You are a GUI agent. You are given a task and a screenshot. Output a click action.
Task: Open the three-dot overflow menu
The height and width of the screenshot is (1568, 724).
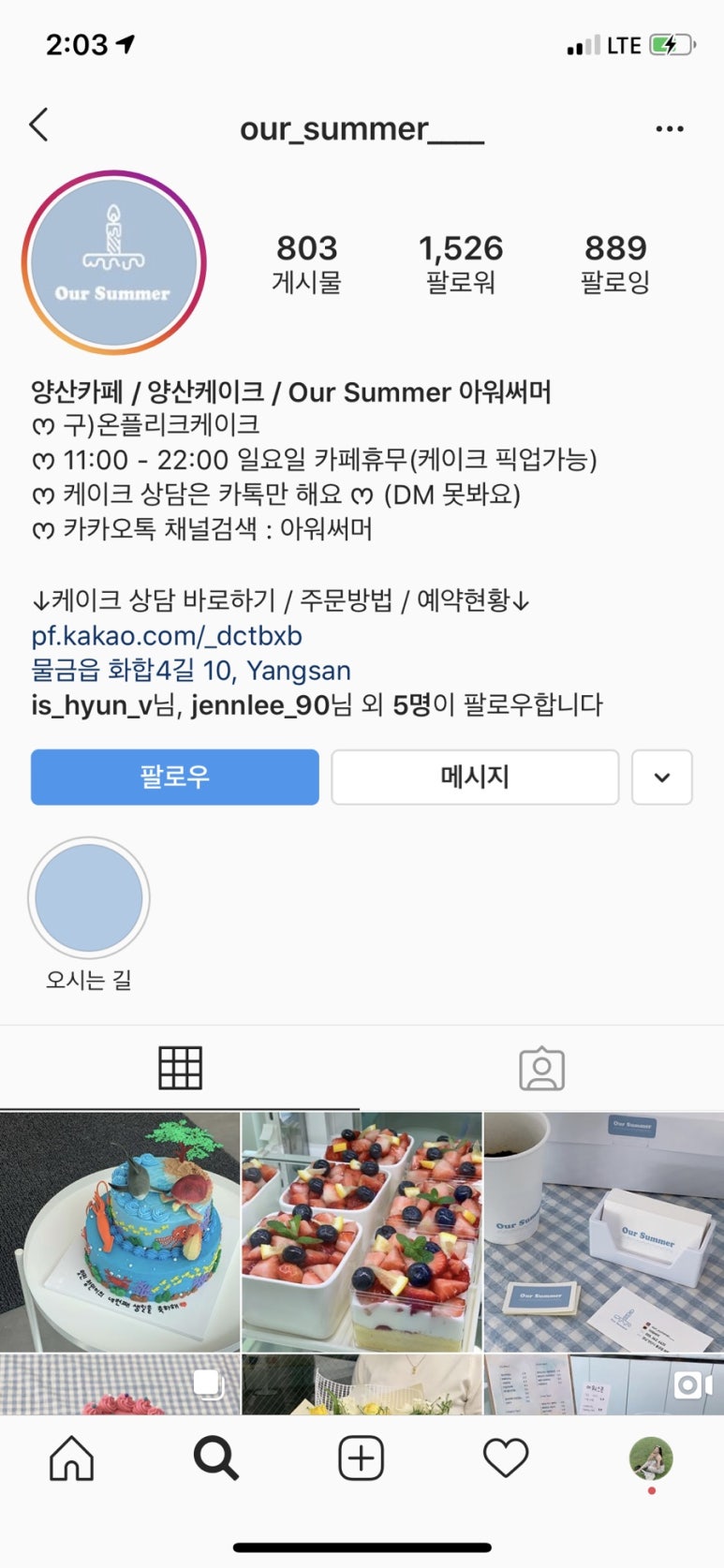coord(669,128)
